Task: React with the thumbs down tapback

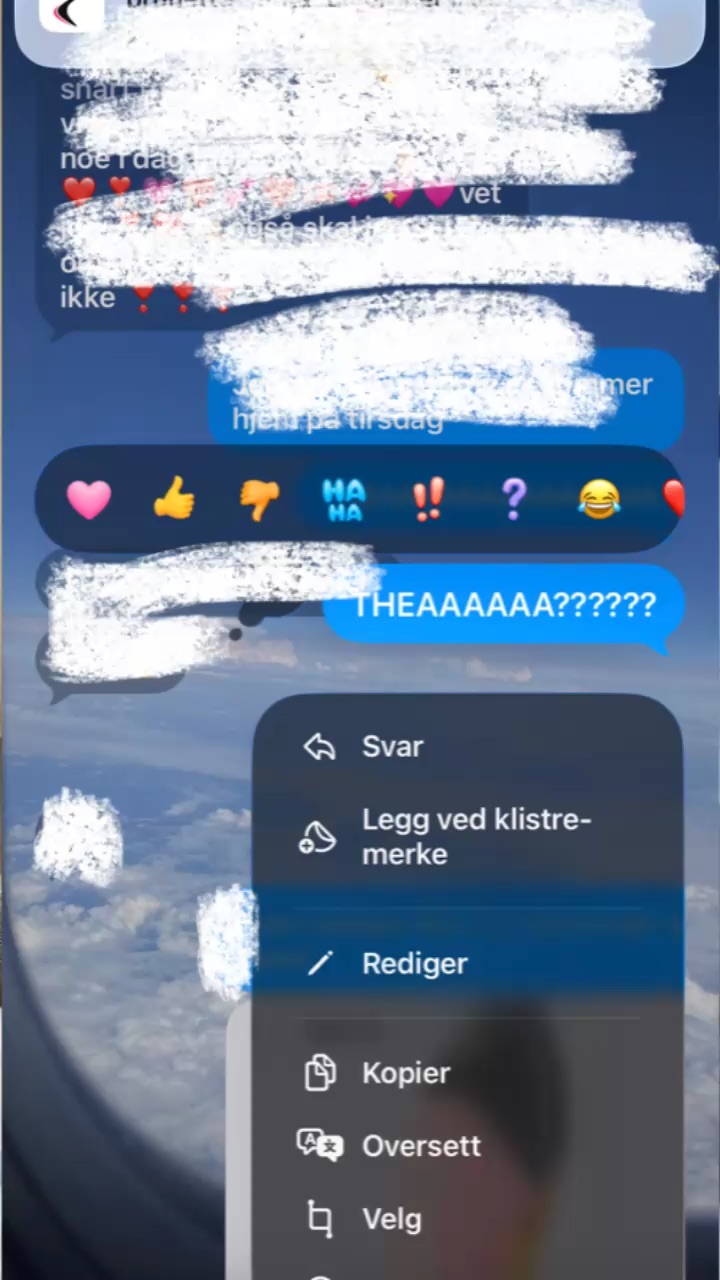Action: [259, 499]
